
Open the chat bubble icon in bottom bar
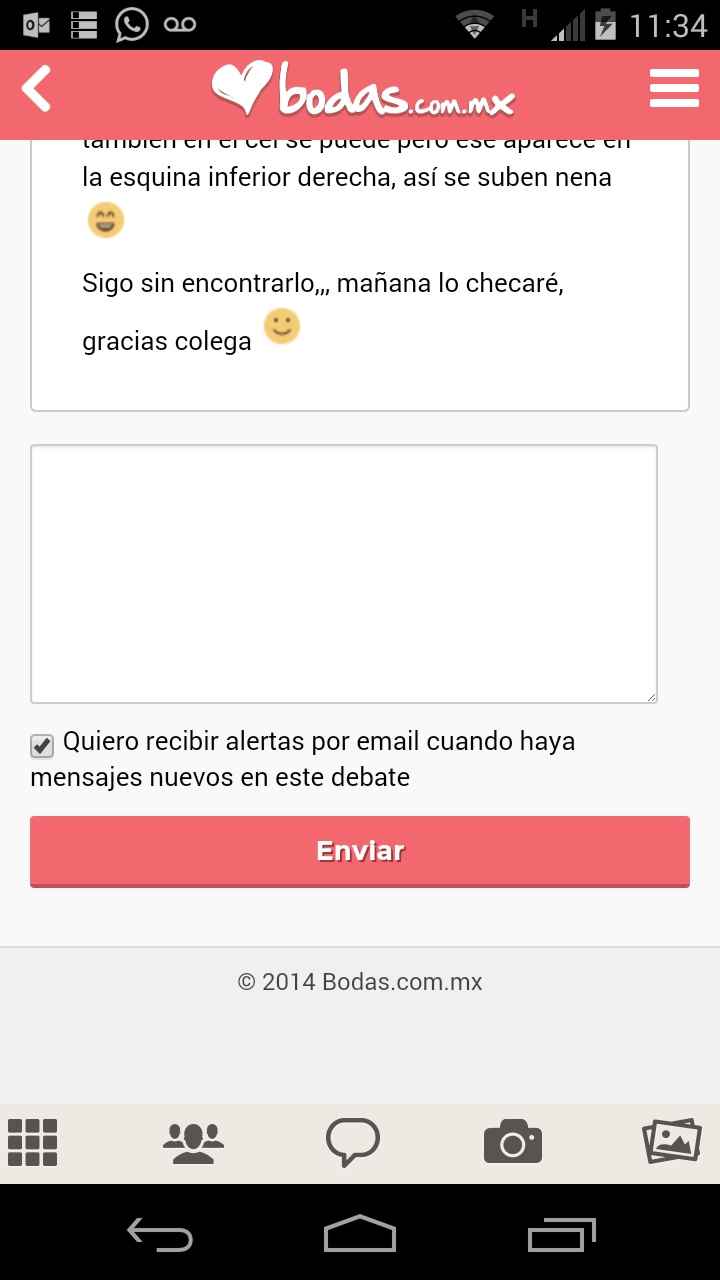coord(353,1142)
